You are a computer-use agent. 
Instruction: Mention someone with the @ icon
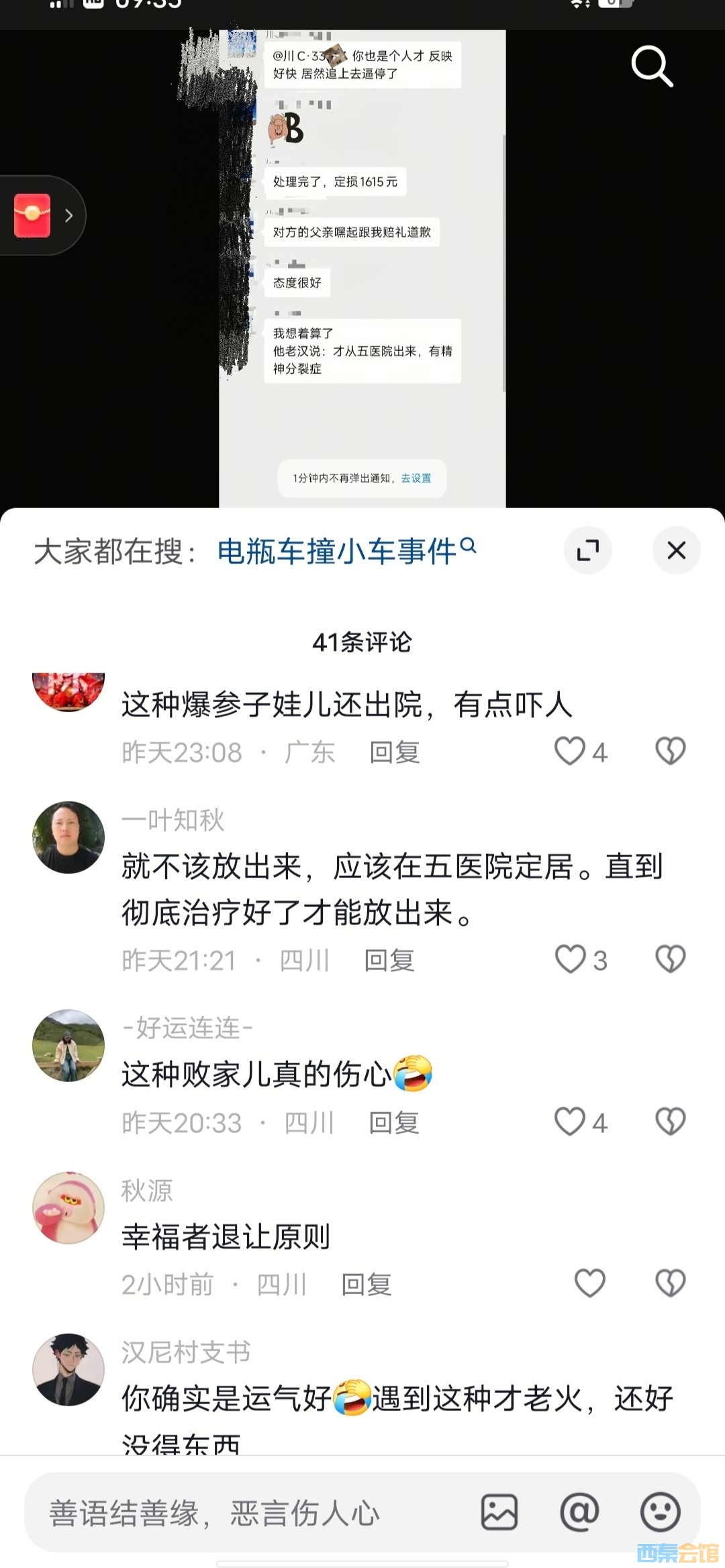(579, 1512)
